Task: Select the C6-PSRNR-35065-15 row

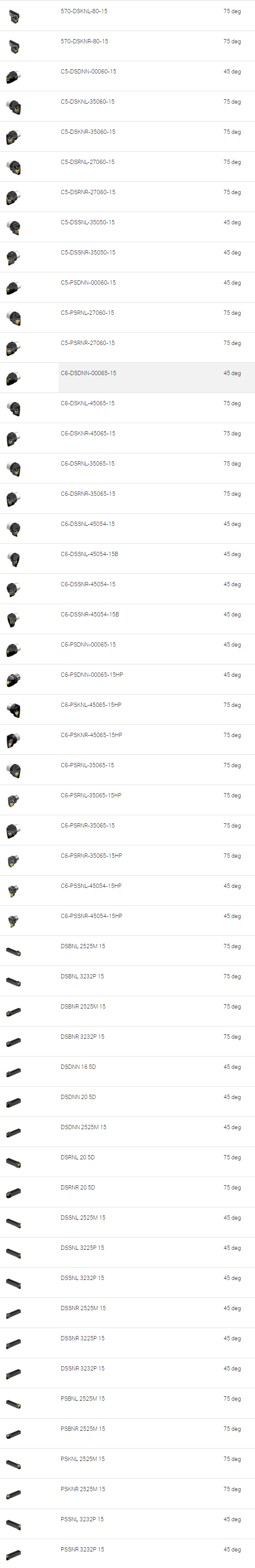Action: pos(88,826)
